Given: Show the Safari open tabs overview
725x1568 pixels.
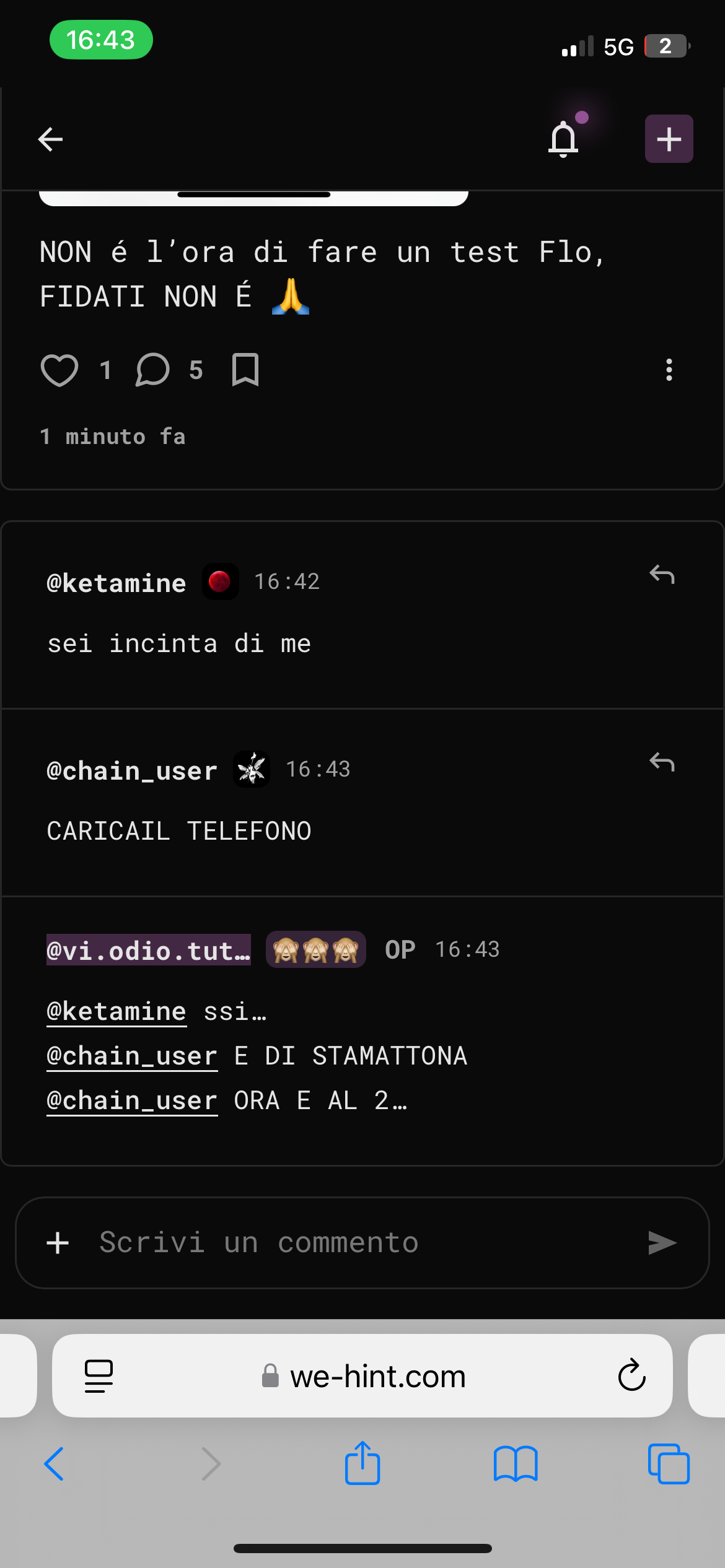Looking at the screenshot, I should tap(669, 1464).
